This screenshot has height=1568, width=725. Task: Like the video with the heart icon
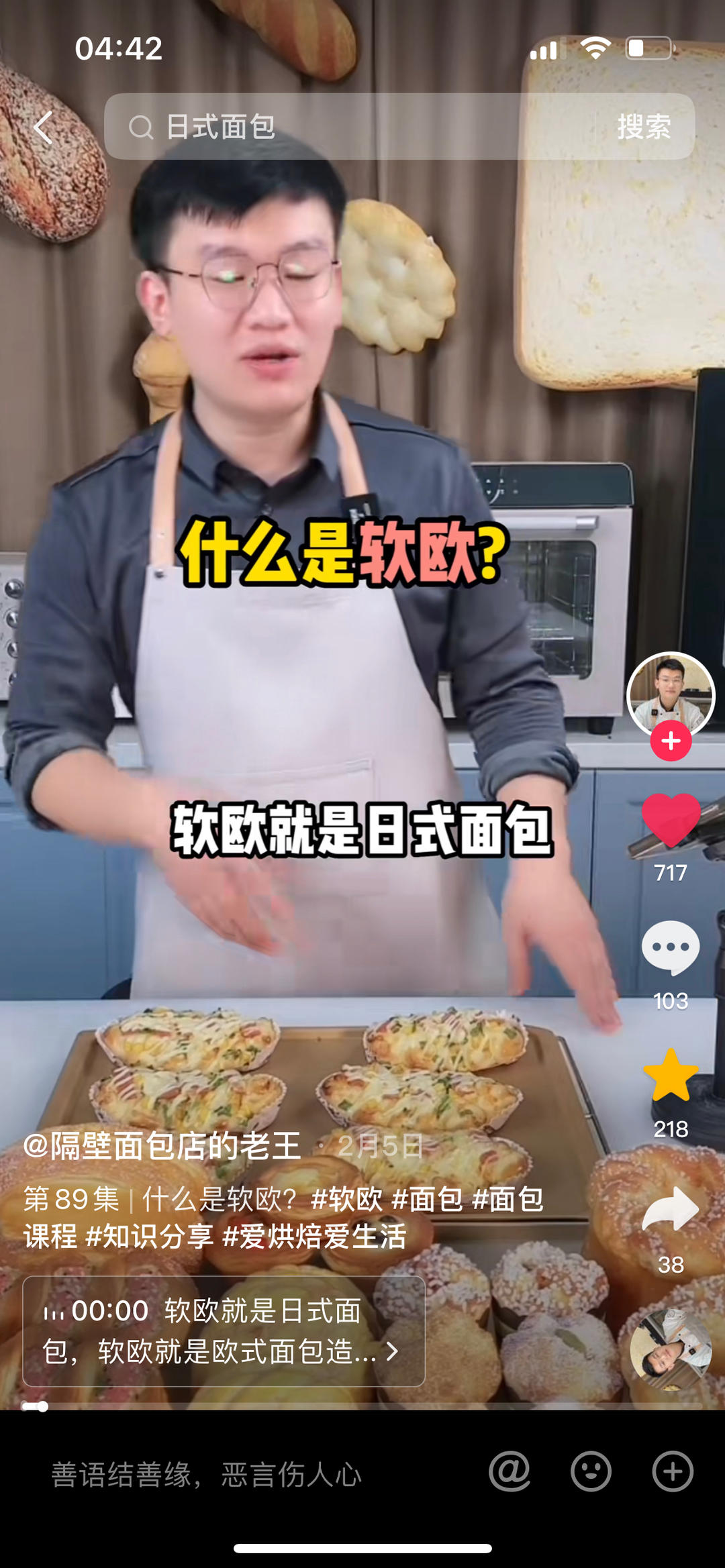tap(671, 821)
